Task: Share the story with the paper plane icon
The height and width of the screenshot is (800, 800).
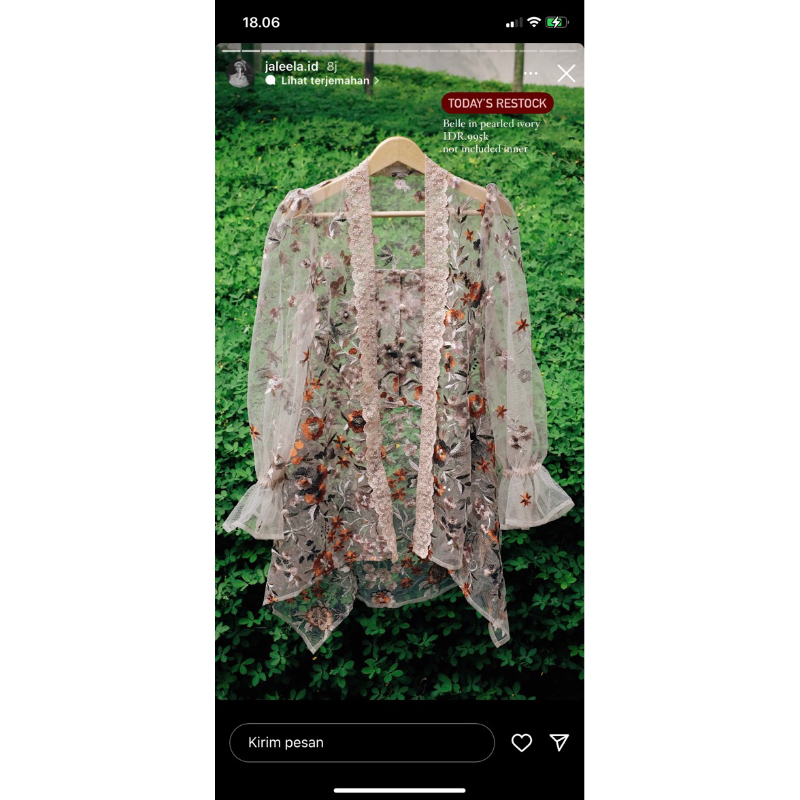Action: [559, 743]
